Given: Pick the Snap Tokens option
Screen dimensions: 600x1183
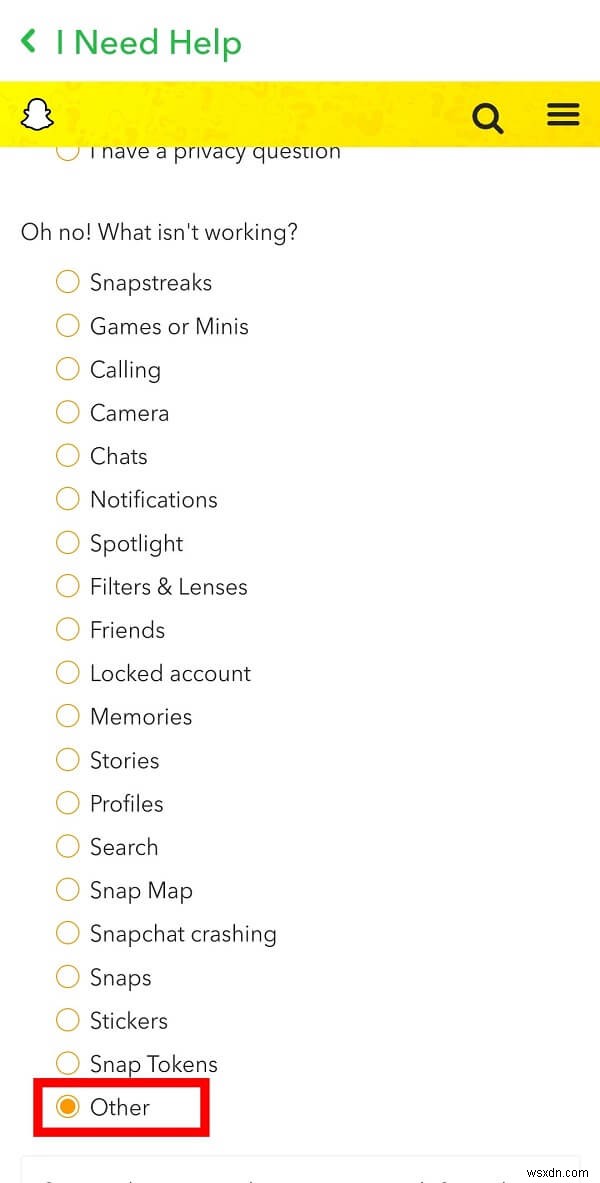Looking at the screenshot, I should [x=67, y=1063].
